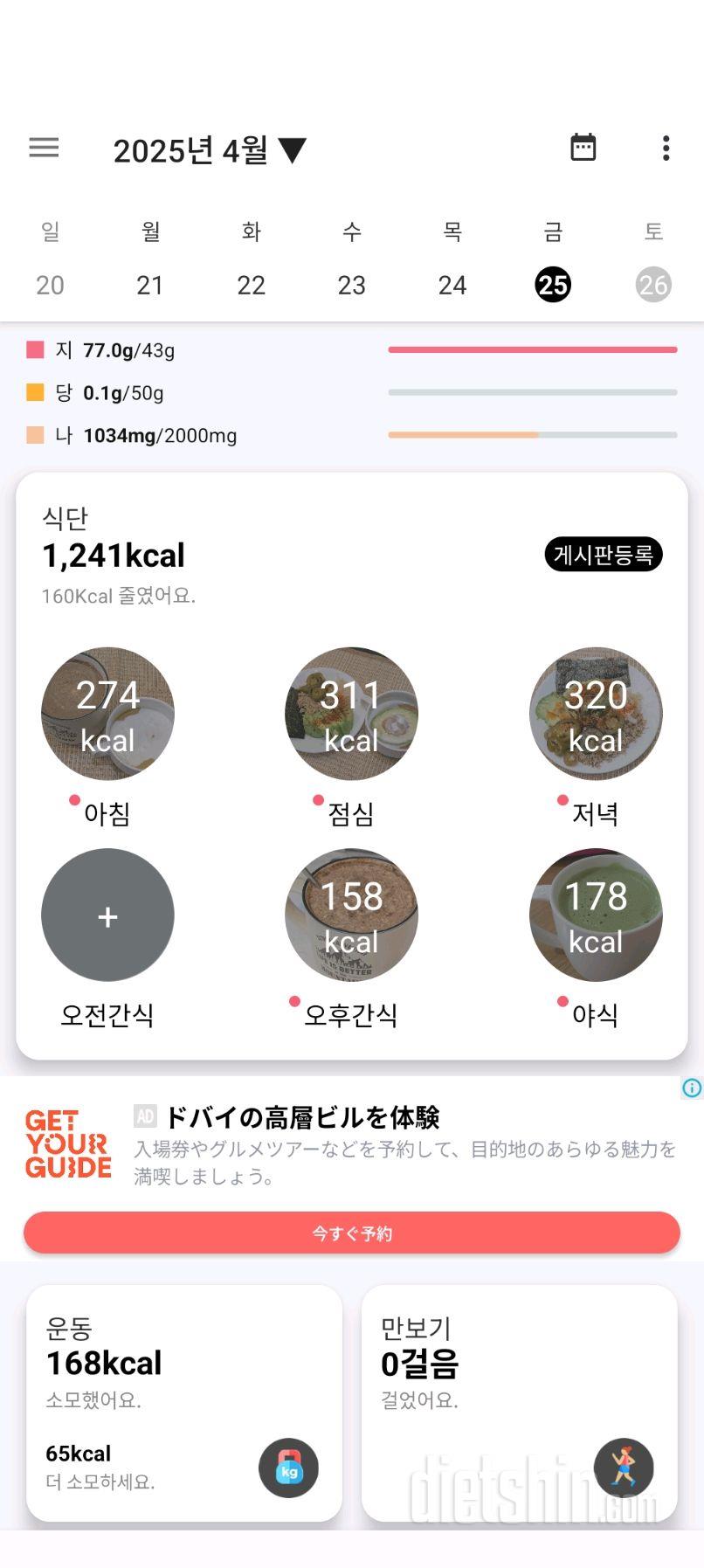
Task: Open the 점심 311 kcal meal
Action: point(351,714)
